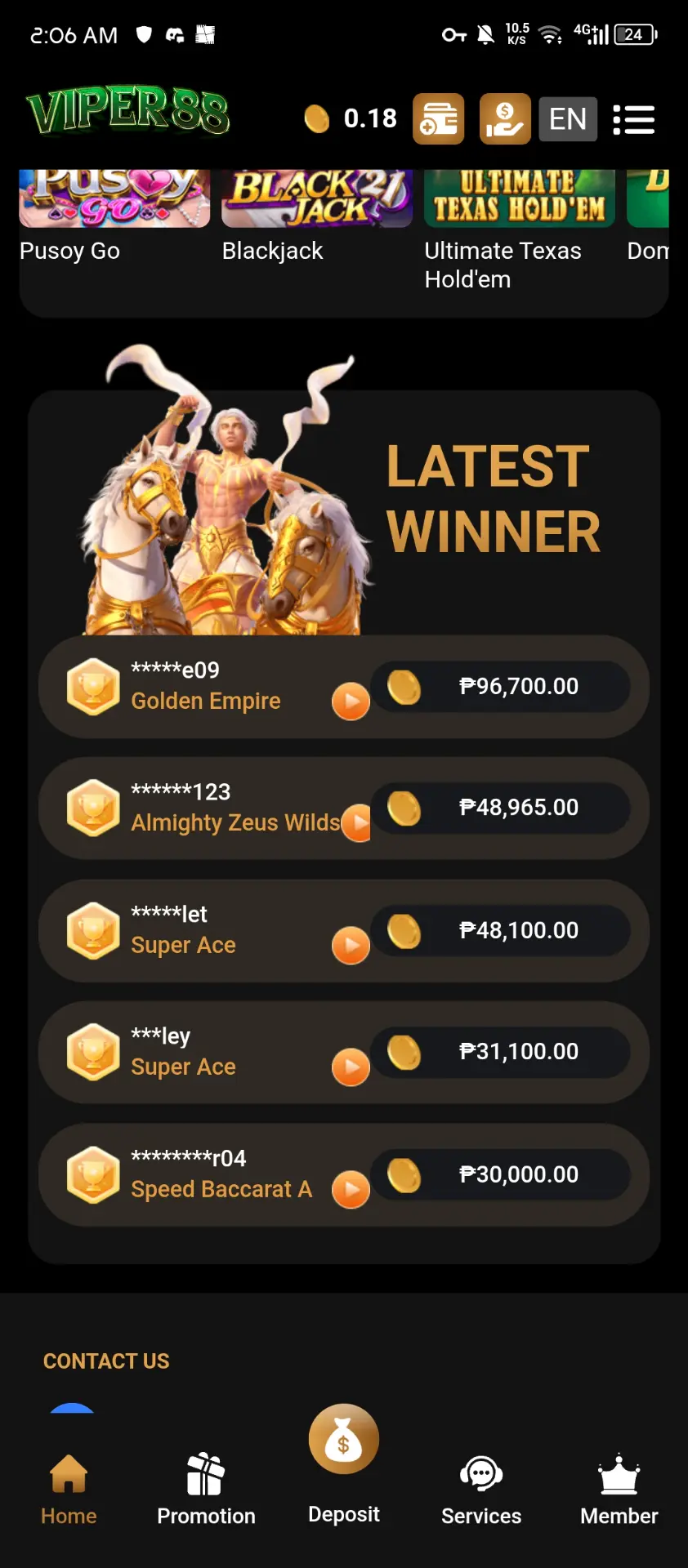Open the Services chat tab
688x1568 pixels.
481,1490
